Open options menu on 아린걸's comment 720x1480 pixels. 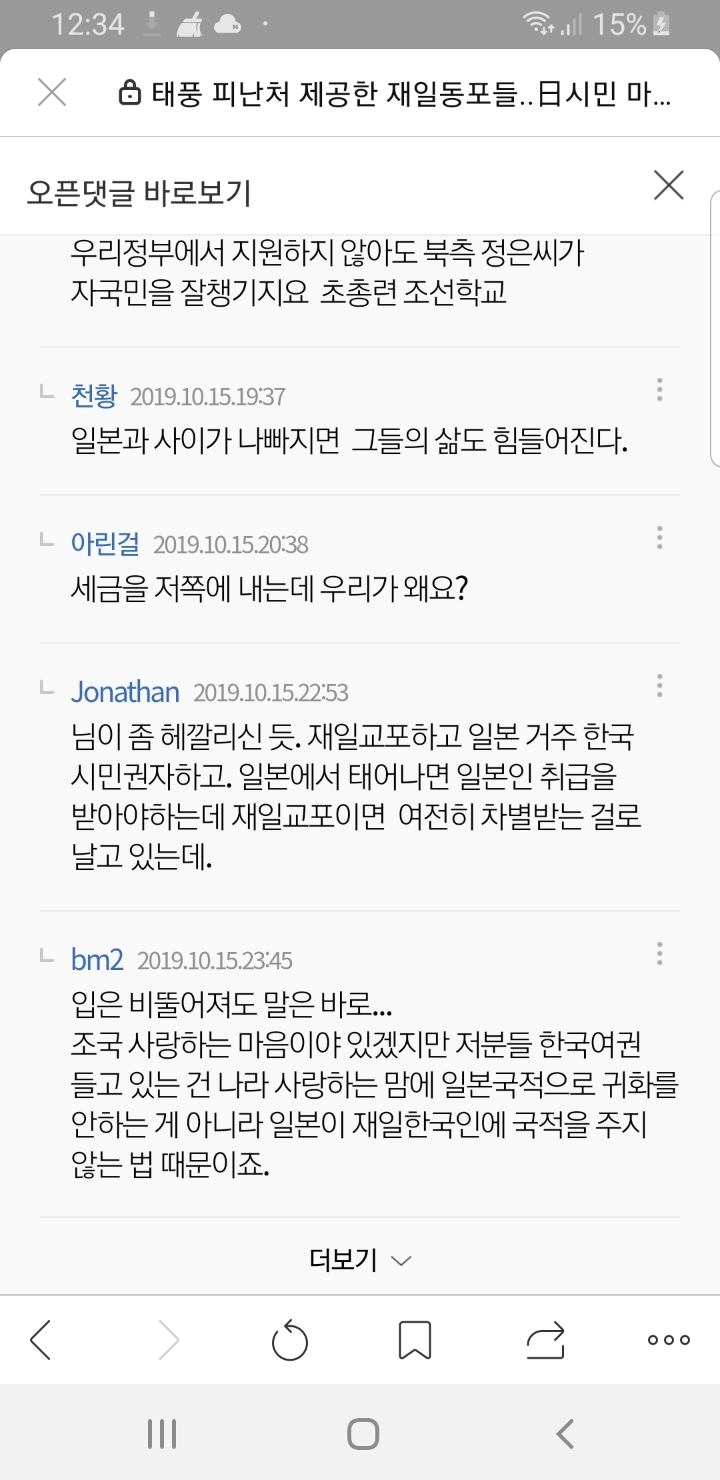[x=659, y=538]
